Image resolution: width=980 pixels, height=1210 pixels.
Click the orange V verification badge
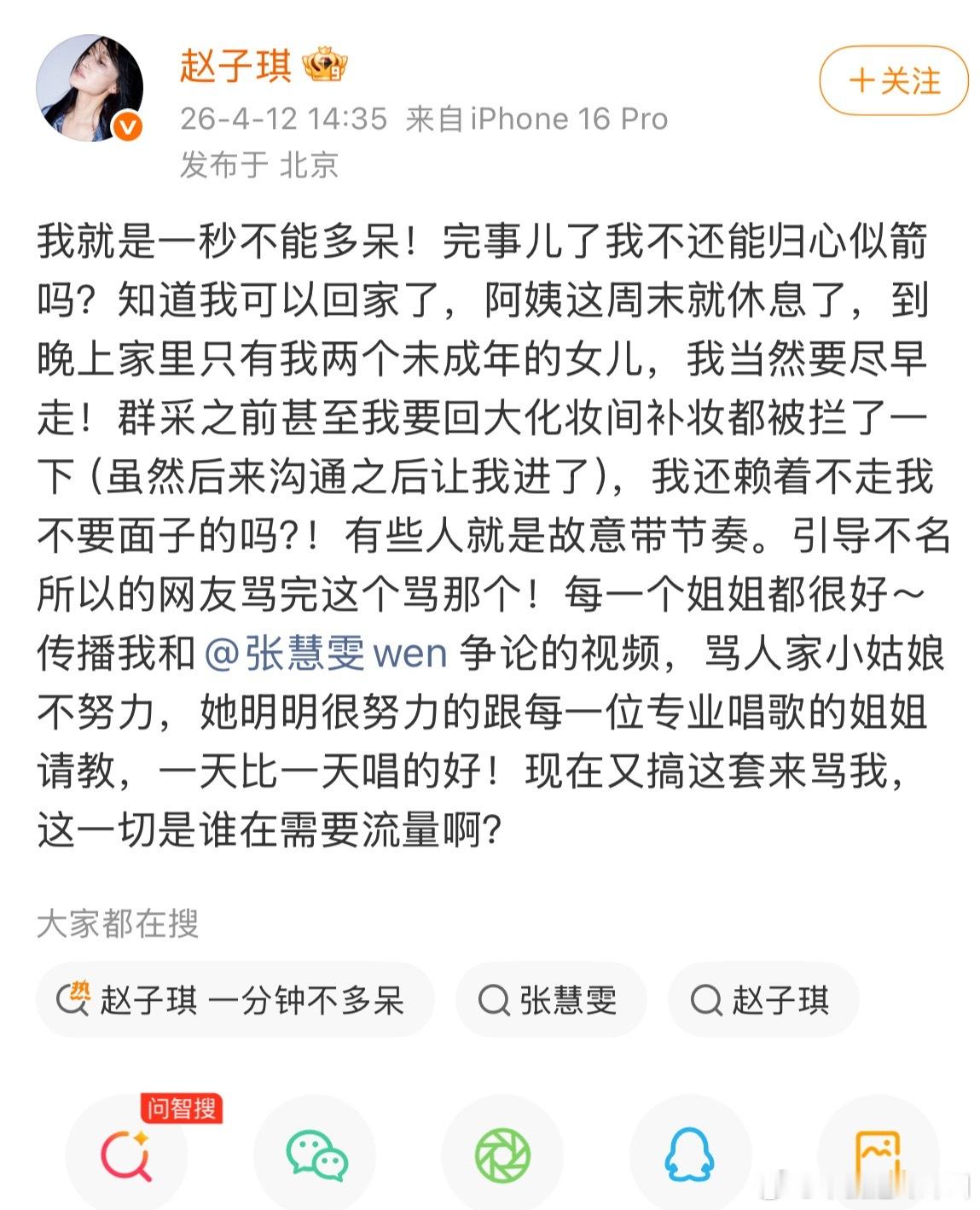coord(126,124)
